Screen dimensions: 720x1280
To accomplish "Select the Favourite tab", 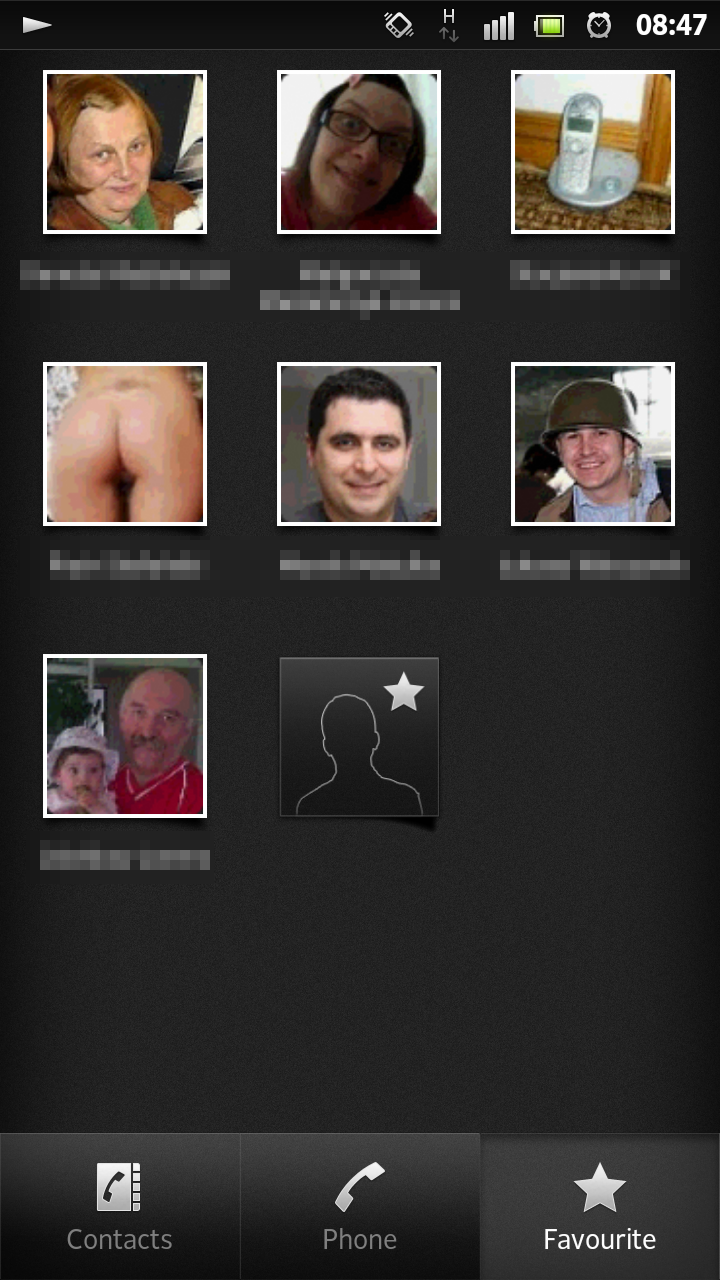I will click(x=600, y=1207).
